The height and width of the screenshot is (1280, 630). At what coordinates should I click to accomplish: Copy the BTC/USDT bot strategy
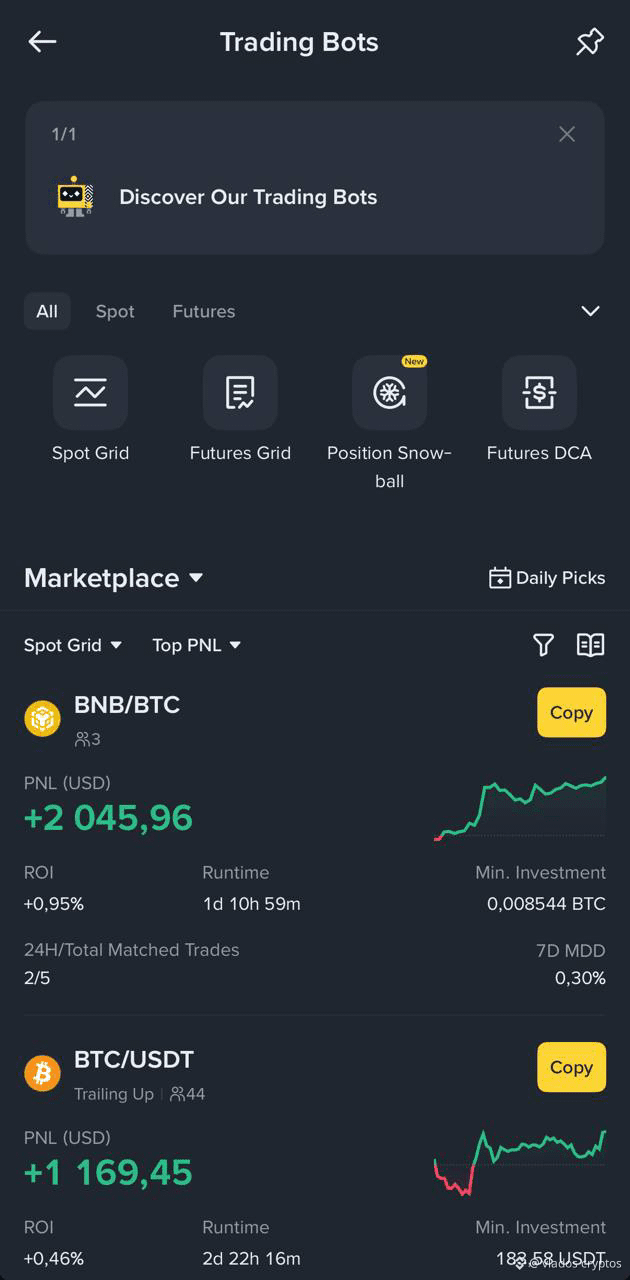pos(572,1067)
